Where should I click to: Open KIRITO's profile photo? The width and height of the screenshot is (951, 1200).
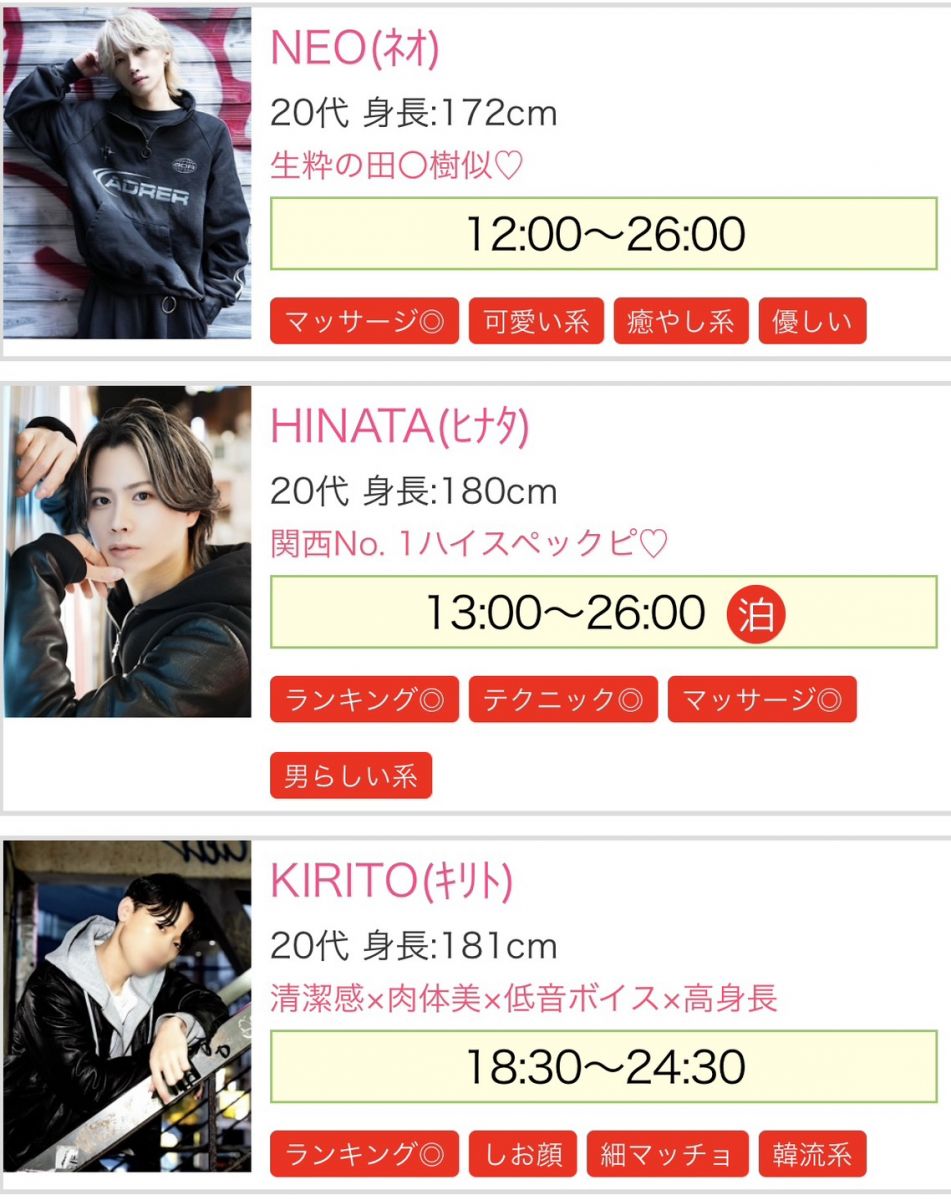[x=127, y=1005]
